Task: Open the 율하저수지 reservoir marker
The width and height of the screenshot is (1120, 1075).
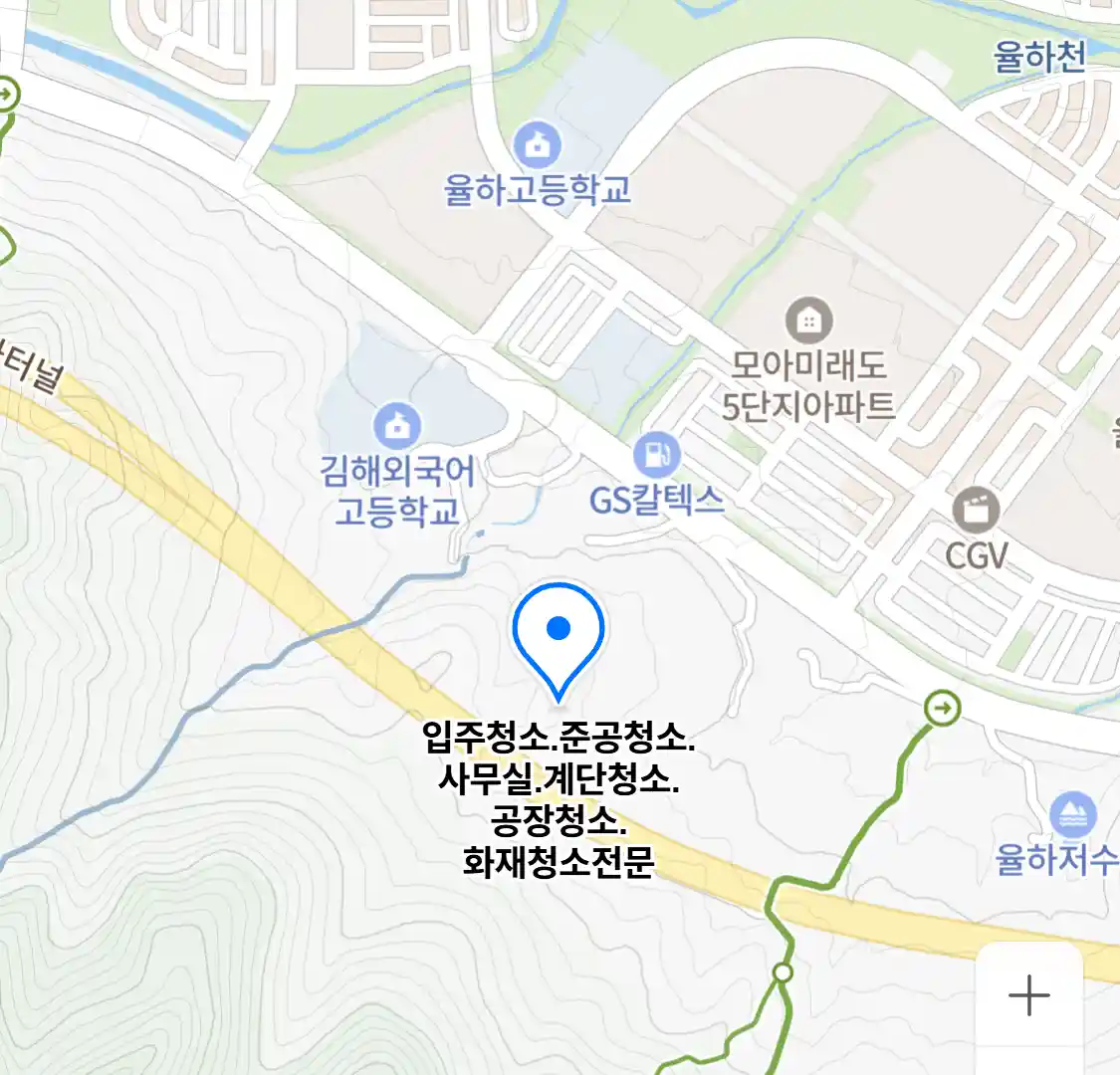Action: tap(1073, 815)
